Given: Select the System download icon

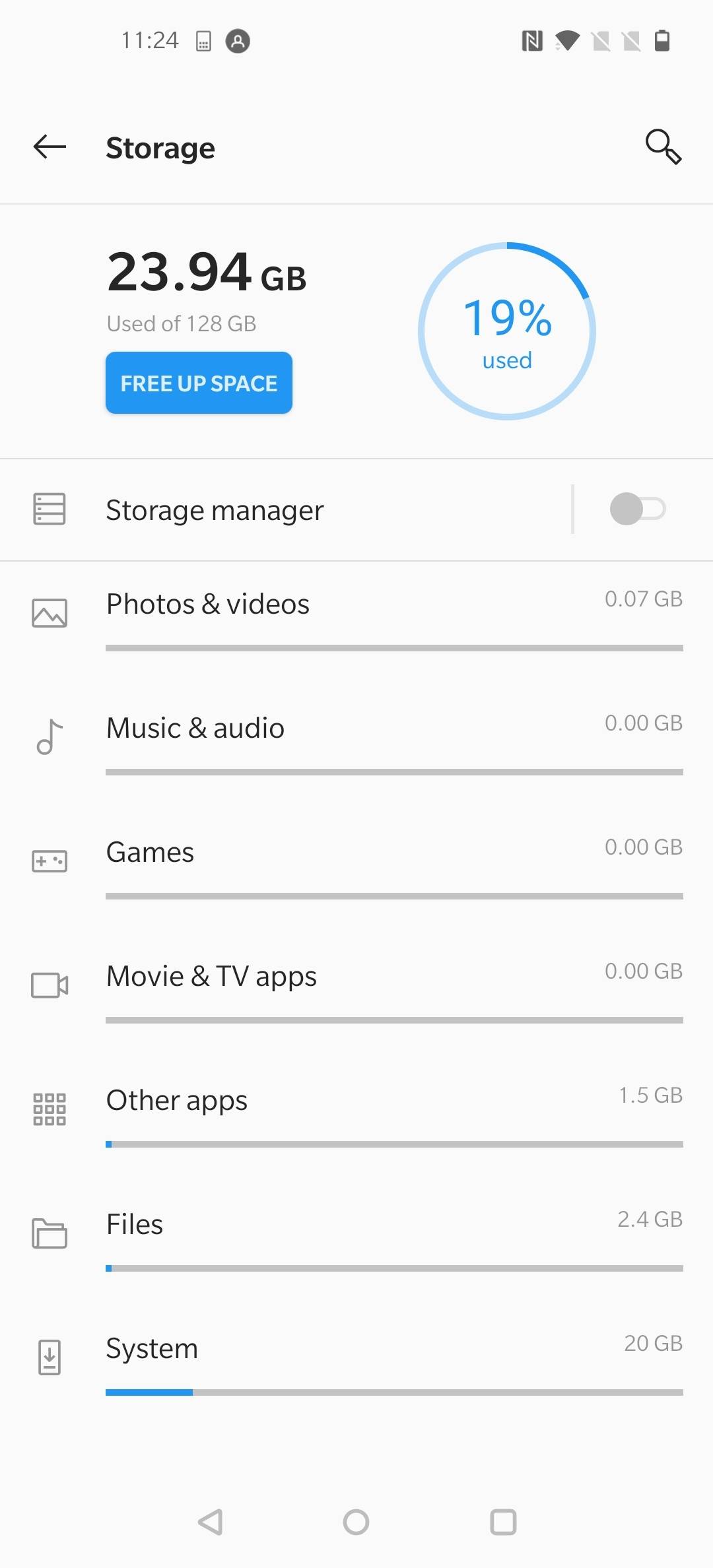Looking at the screenshot, I should coord(50,1357).
